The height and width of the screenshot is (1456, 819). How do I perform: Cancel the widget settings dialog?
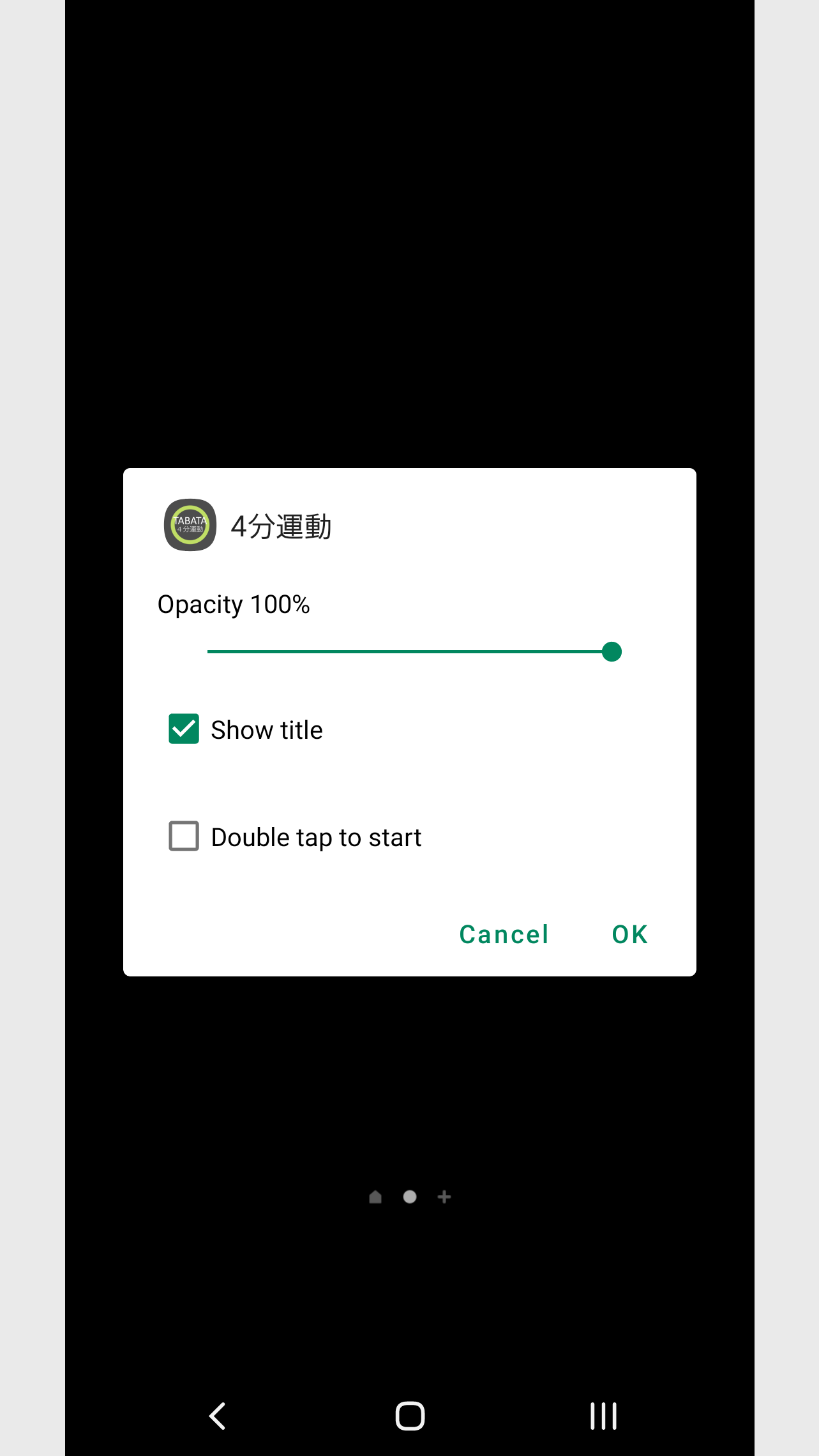(504, 934)
